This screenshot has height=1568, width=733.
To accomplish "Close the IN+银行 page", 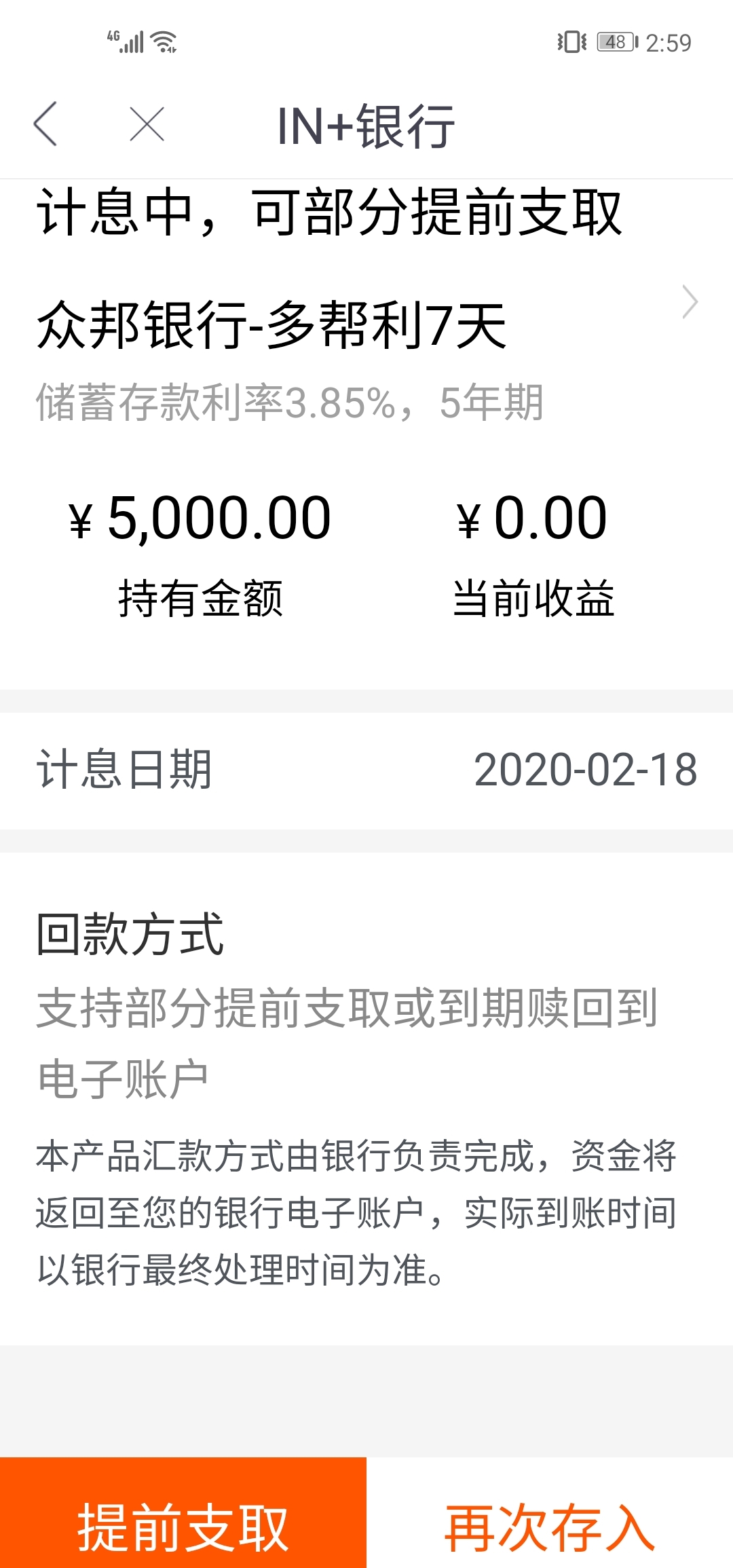I will coord(147,124).
